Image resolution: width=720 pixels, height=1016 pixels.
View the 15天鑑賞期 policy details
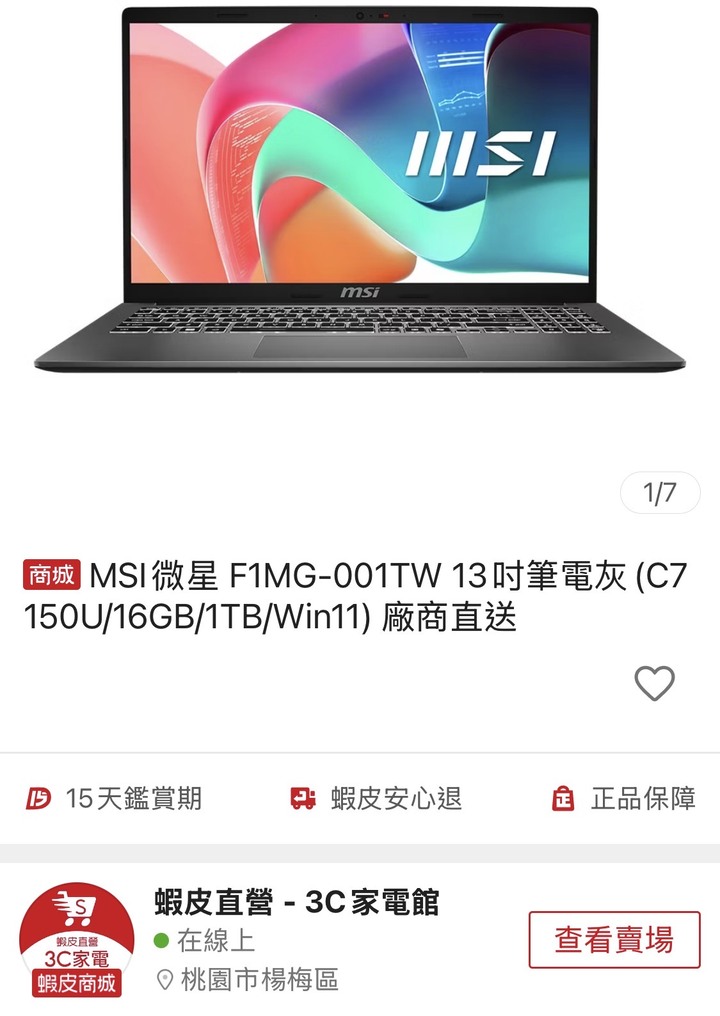[x=115, y=798]
